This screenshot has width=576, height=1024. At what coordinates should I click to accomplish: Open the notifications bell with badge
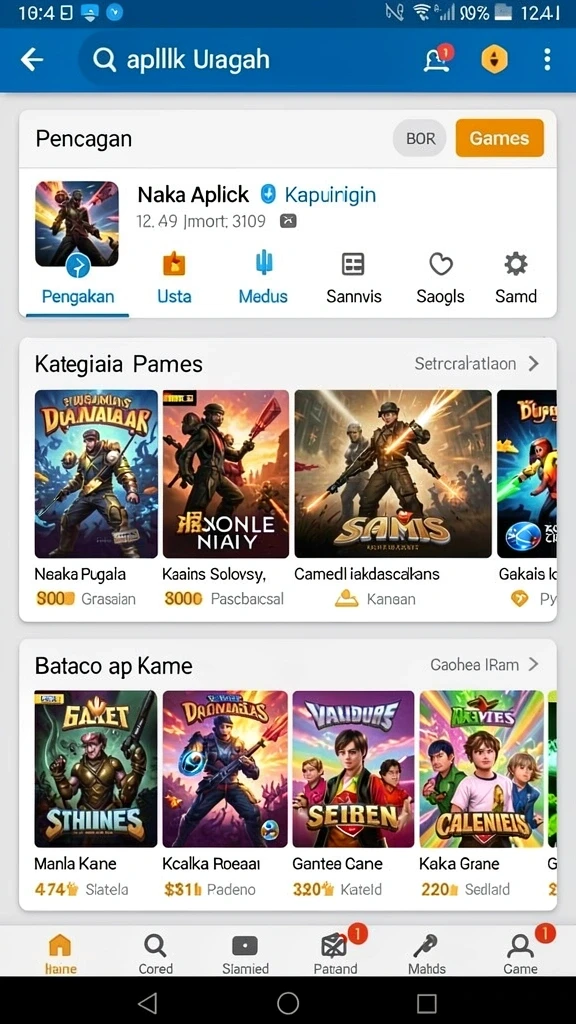click(438, 59)
